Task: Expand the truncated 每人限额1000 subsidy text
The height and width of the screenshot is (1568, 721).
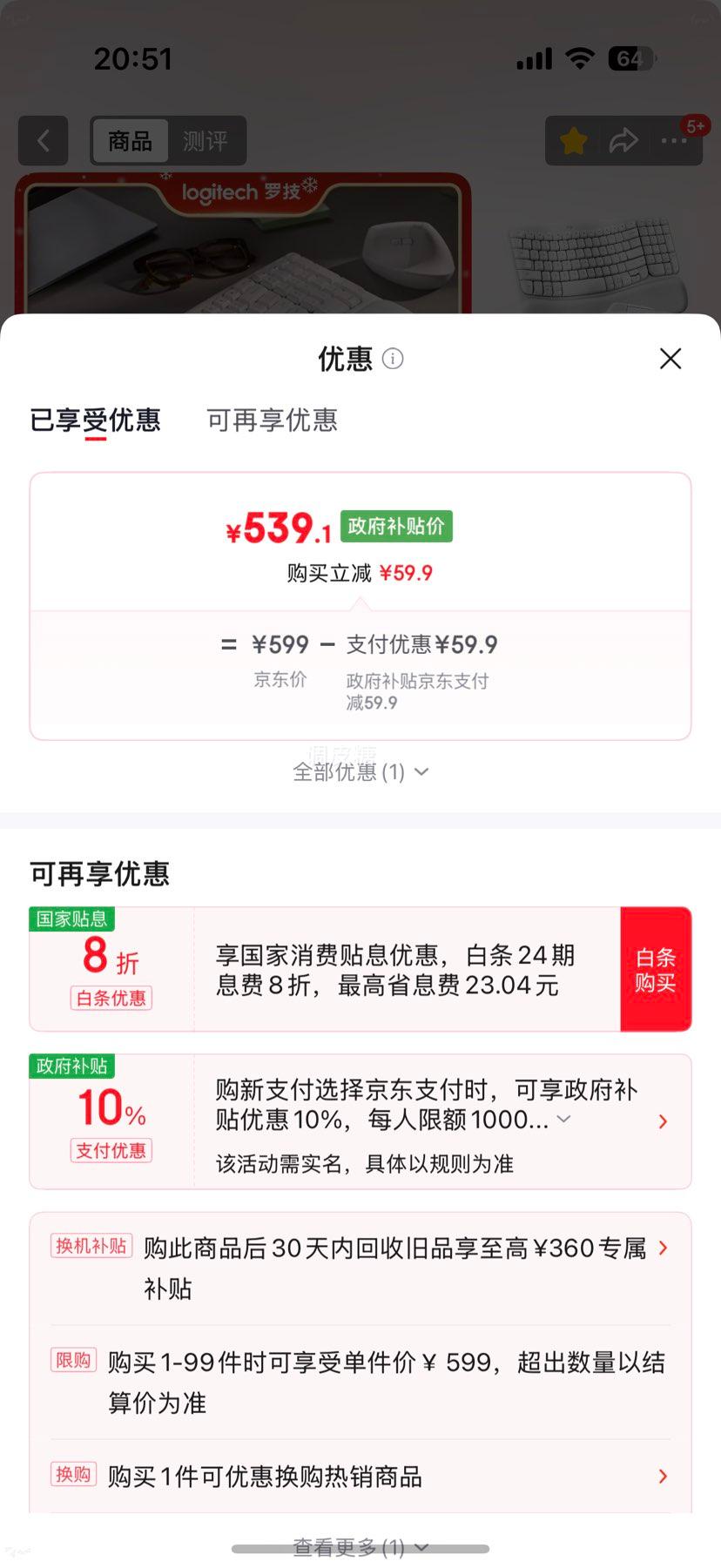Action: (x=563, y=1120)
